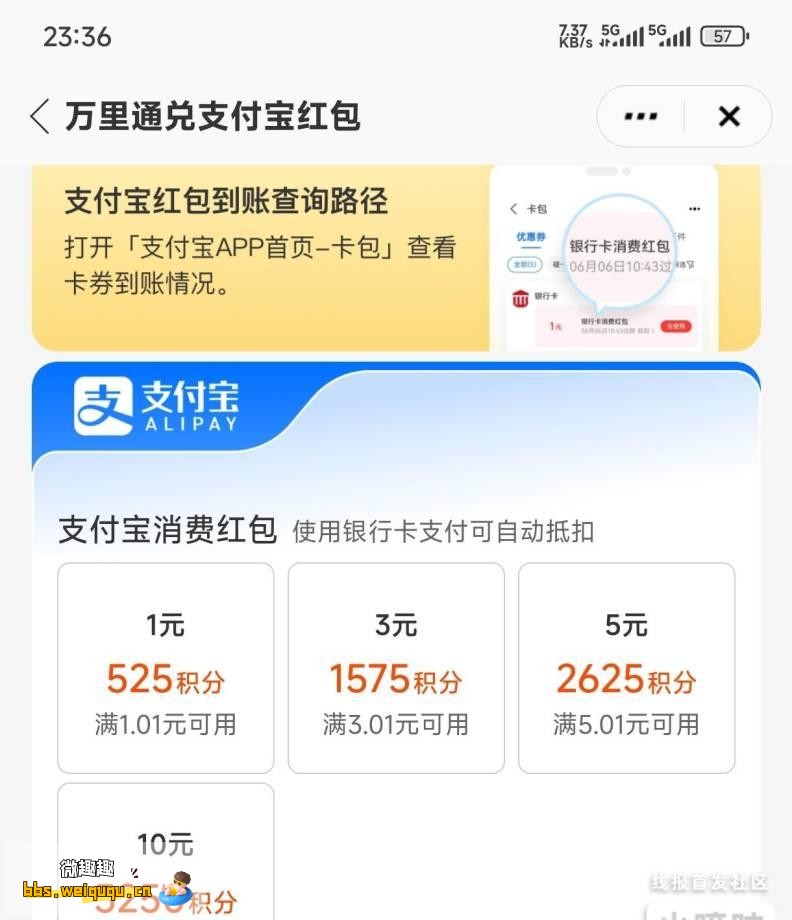Go back from 万里通兑支付宝红包 page
792x920 pixels.
[40, 117]
